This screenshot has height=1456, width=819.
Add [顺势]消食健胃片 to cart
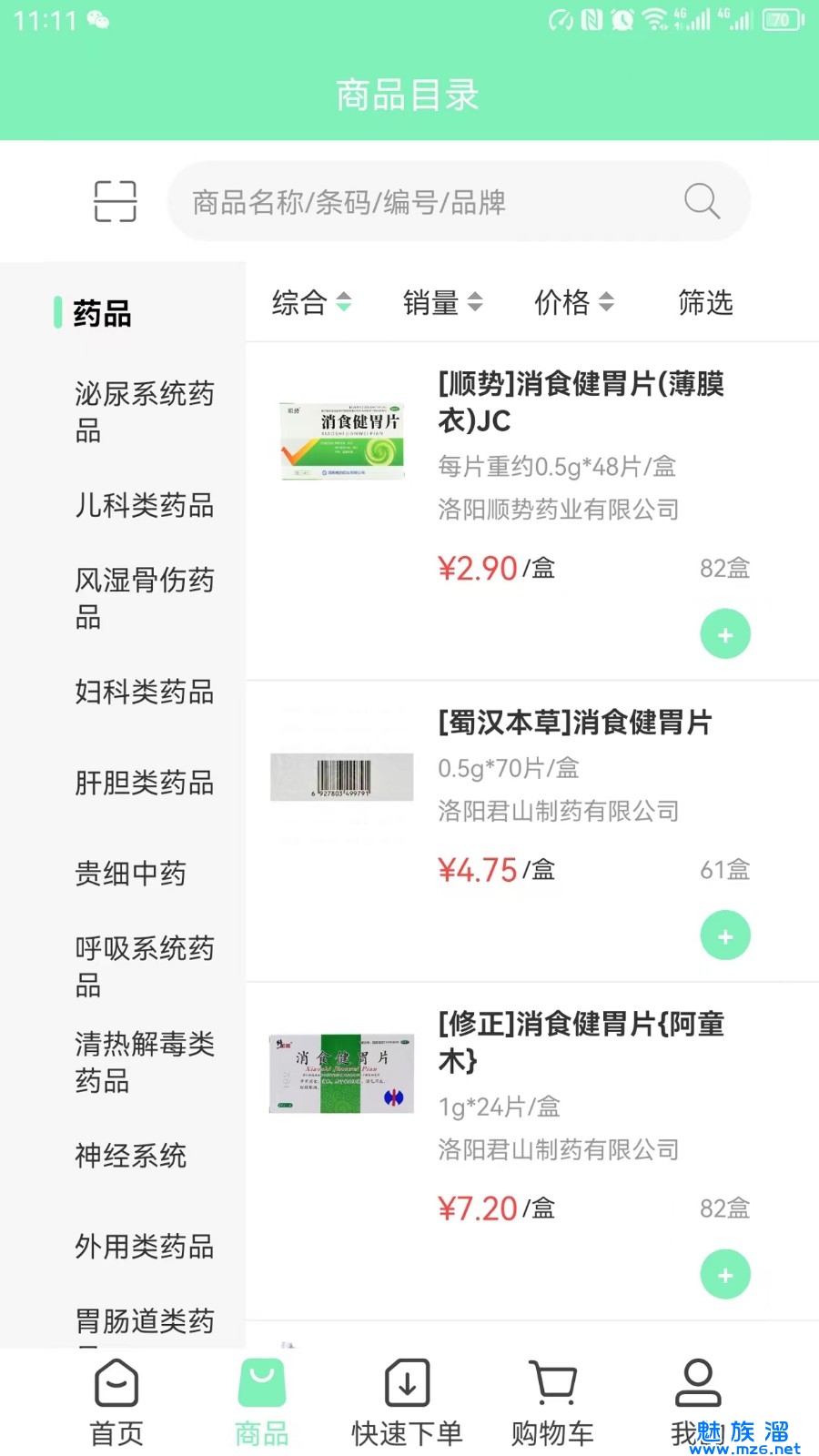[725, 634]
